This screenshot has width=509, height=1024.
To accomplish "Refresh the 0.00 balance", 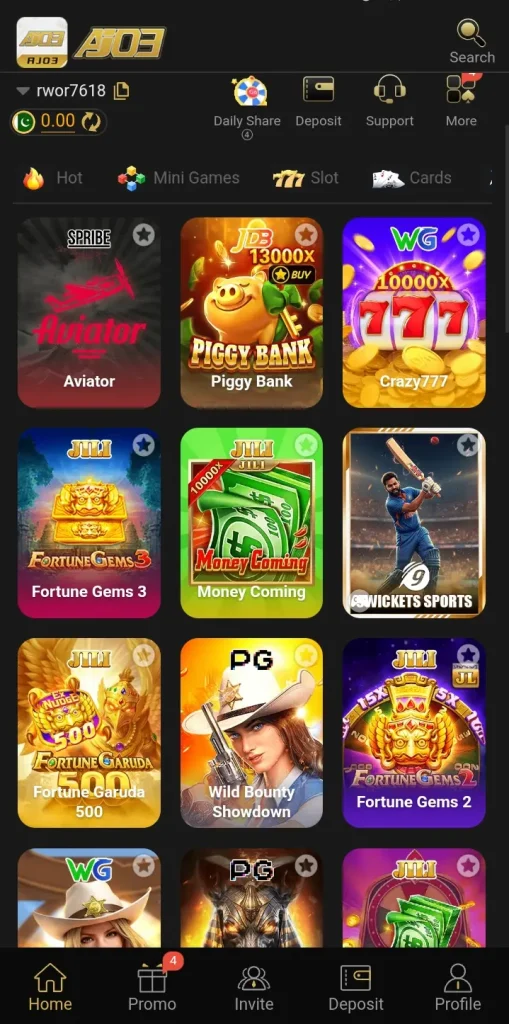I will tap(90, 121).
